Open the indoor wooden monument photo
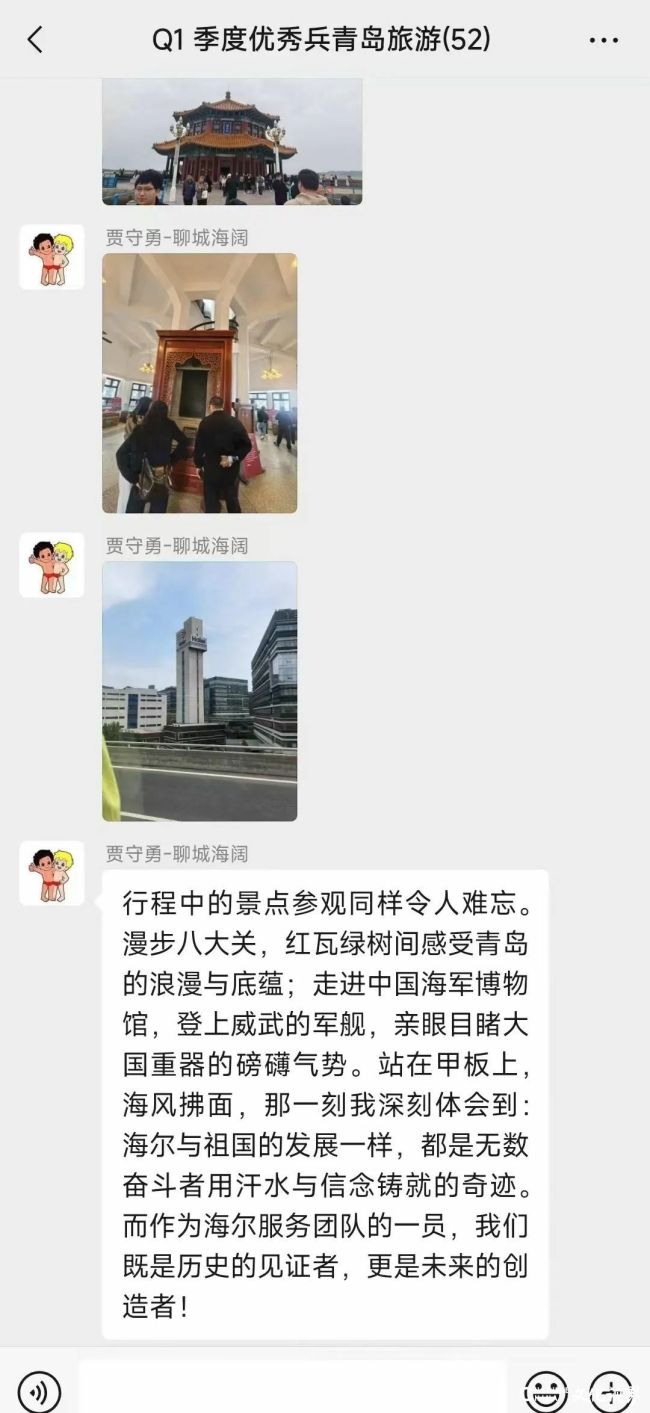The width and height of the screenshot is (650, 1413). coord(199,383)
